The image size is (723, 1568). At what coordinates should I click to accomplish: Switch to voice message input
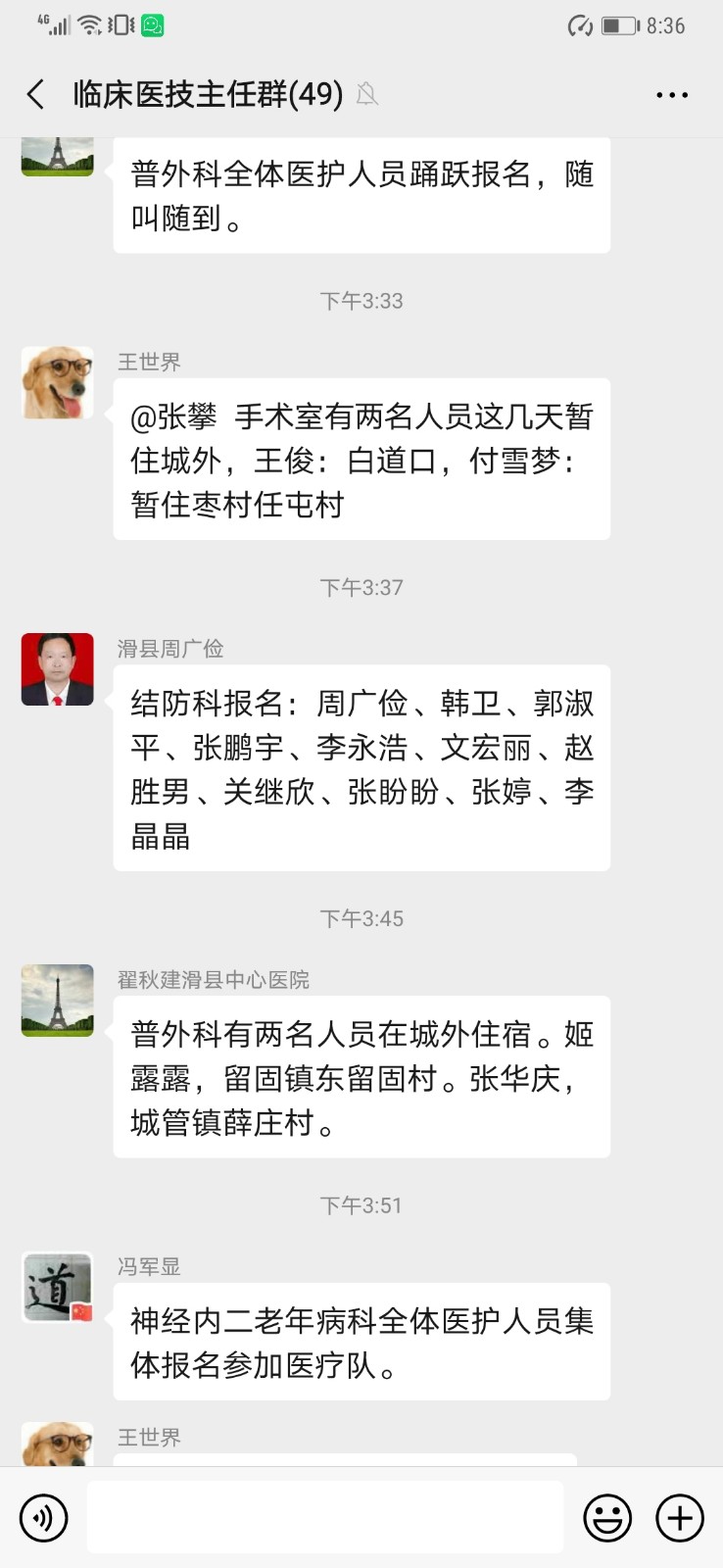tap(44, 1518)
